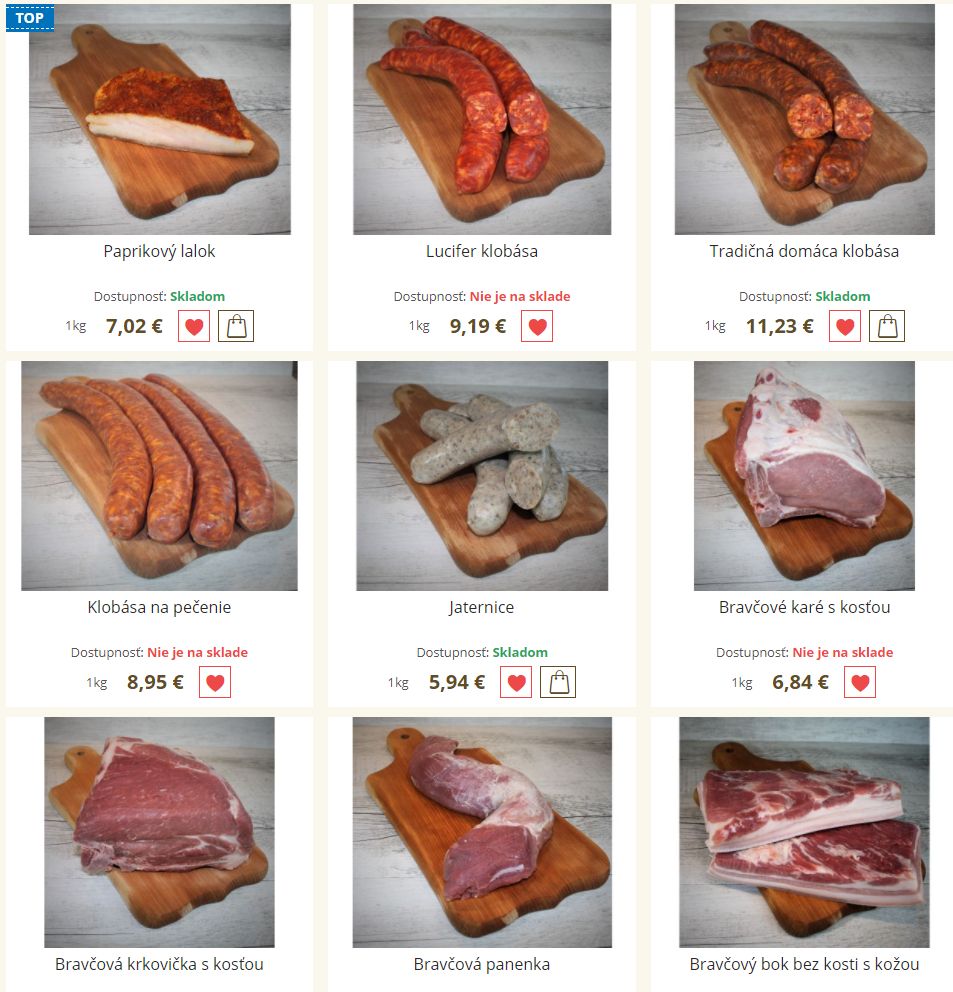Open the Paprikový lalok product photo
953x992 pixels.
[160, 120]
